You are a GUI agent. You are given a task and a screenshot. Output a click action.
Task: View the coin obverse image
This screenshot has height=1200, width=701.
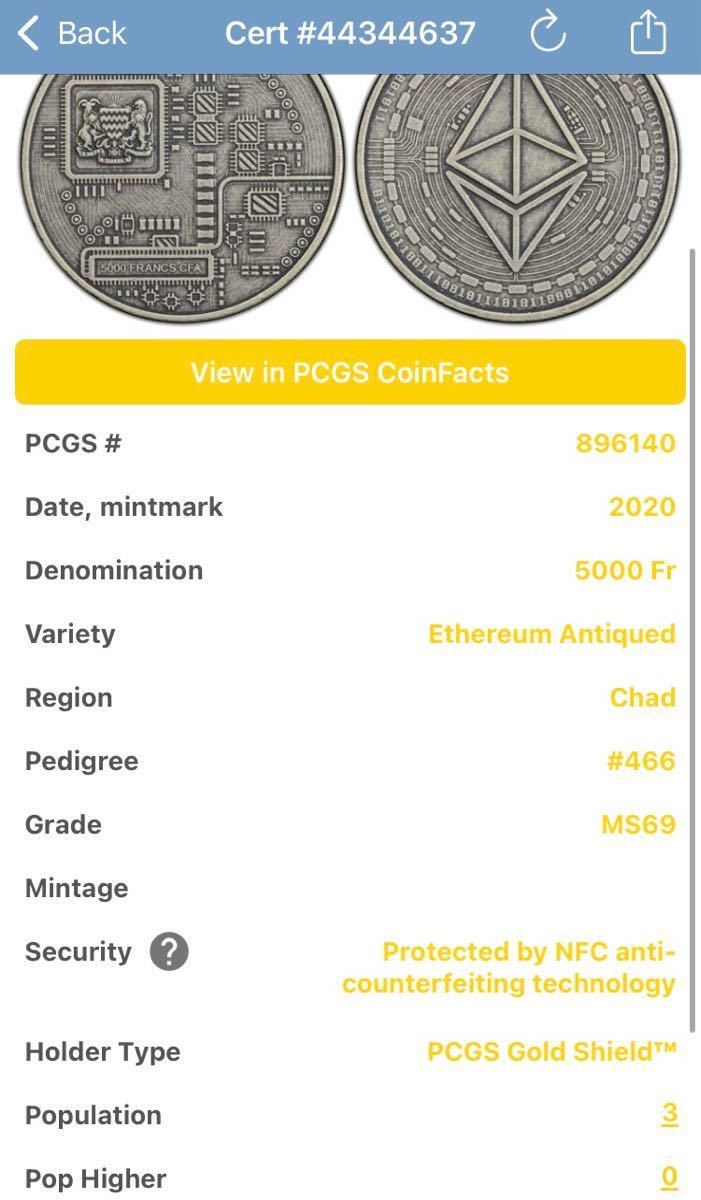point(182,190)
